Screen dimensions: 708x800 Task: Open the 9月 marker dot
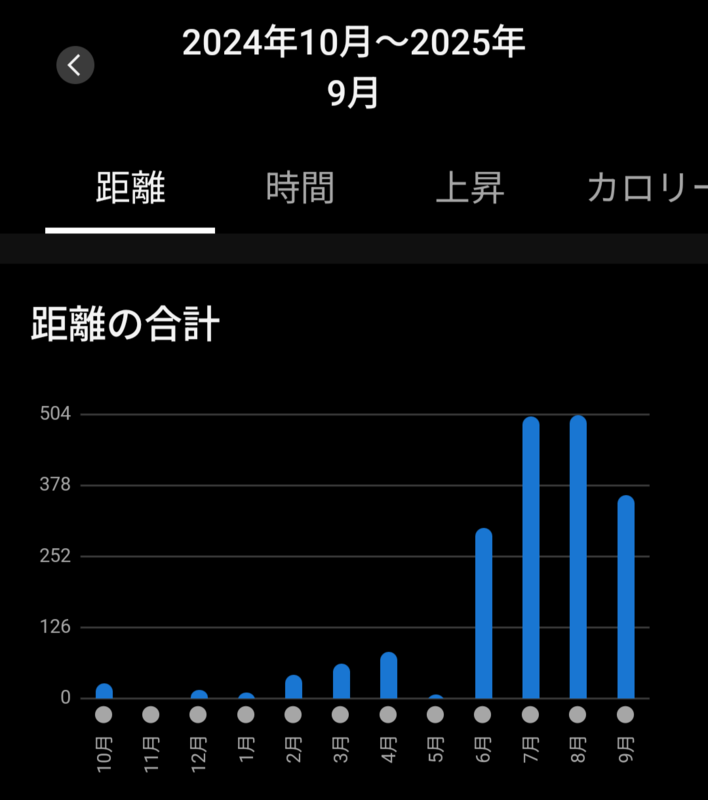[625, 714]
